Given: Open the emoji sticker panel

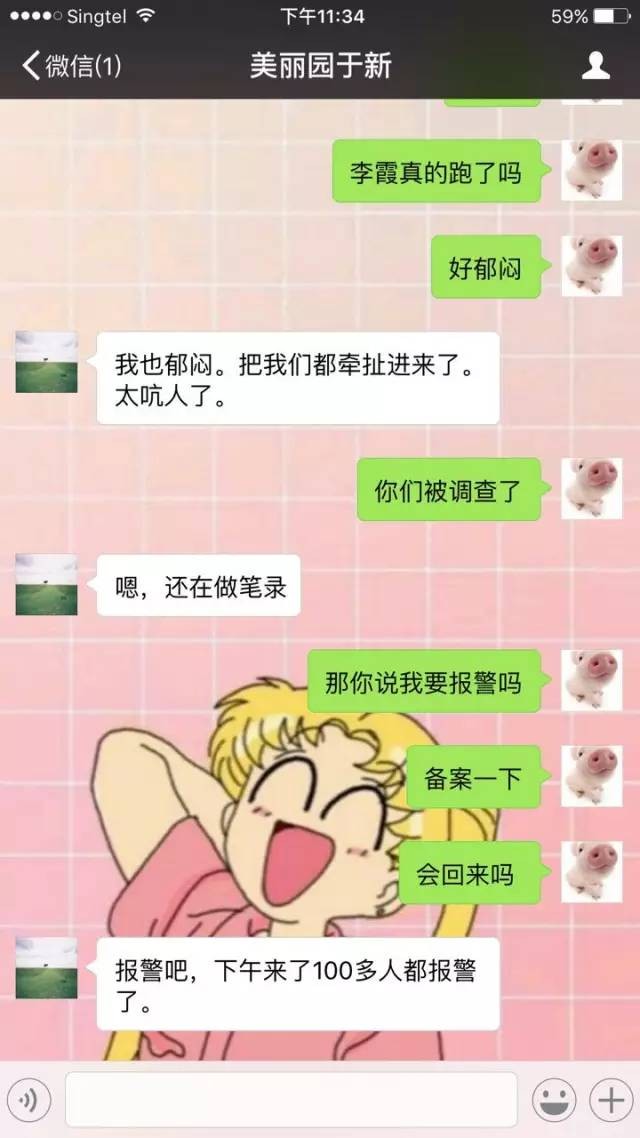Looking at the screenshot, I should [552, 1101].
